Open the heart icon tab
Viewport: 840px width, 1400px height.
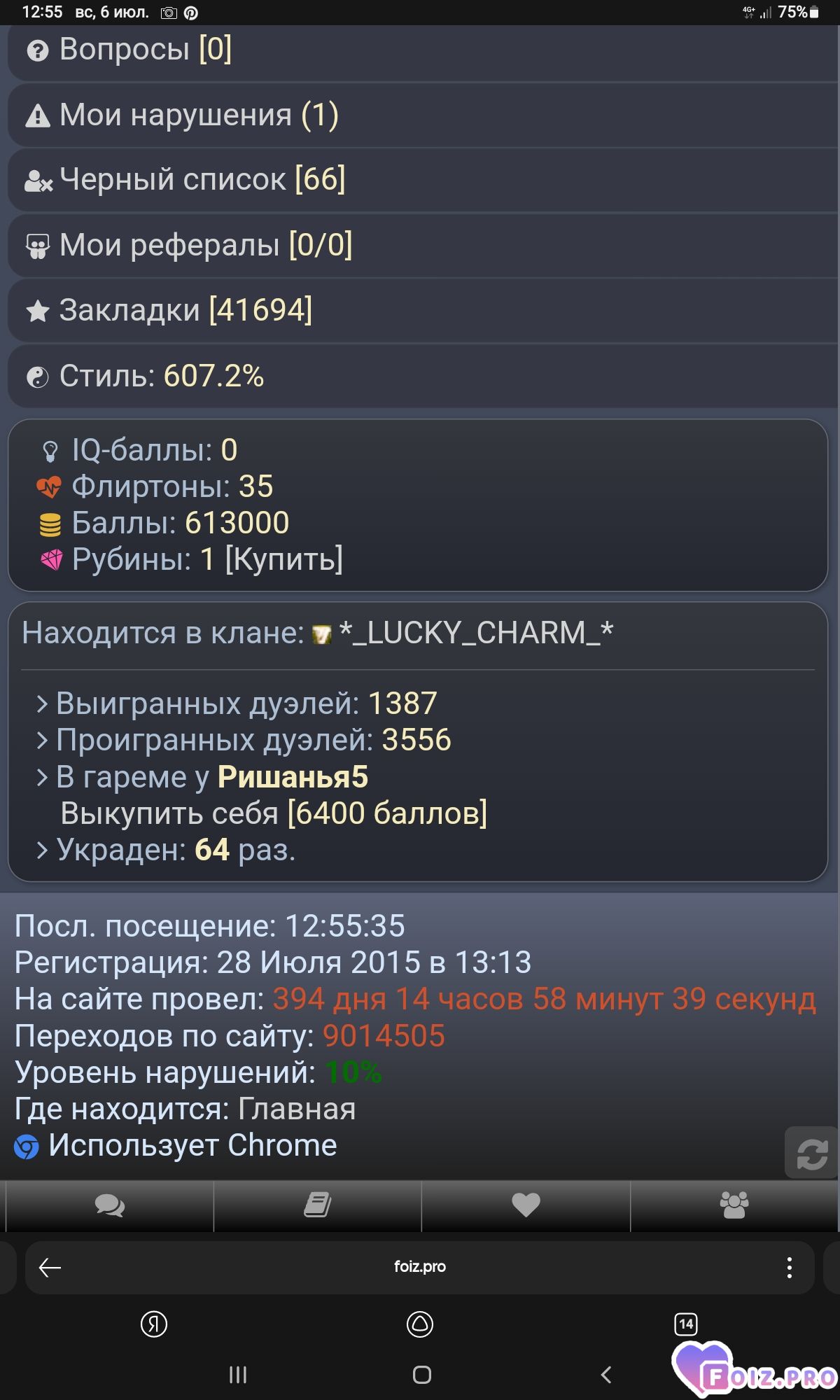[x=526, y=1206]
